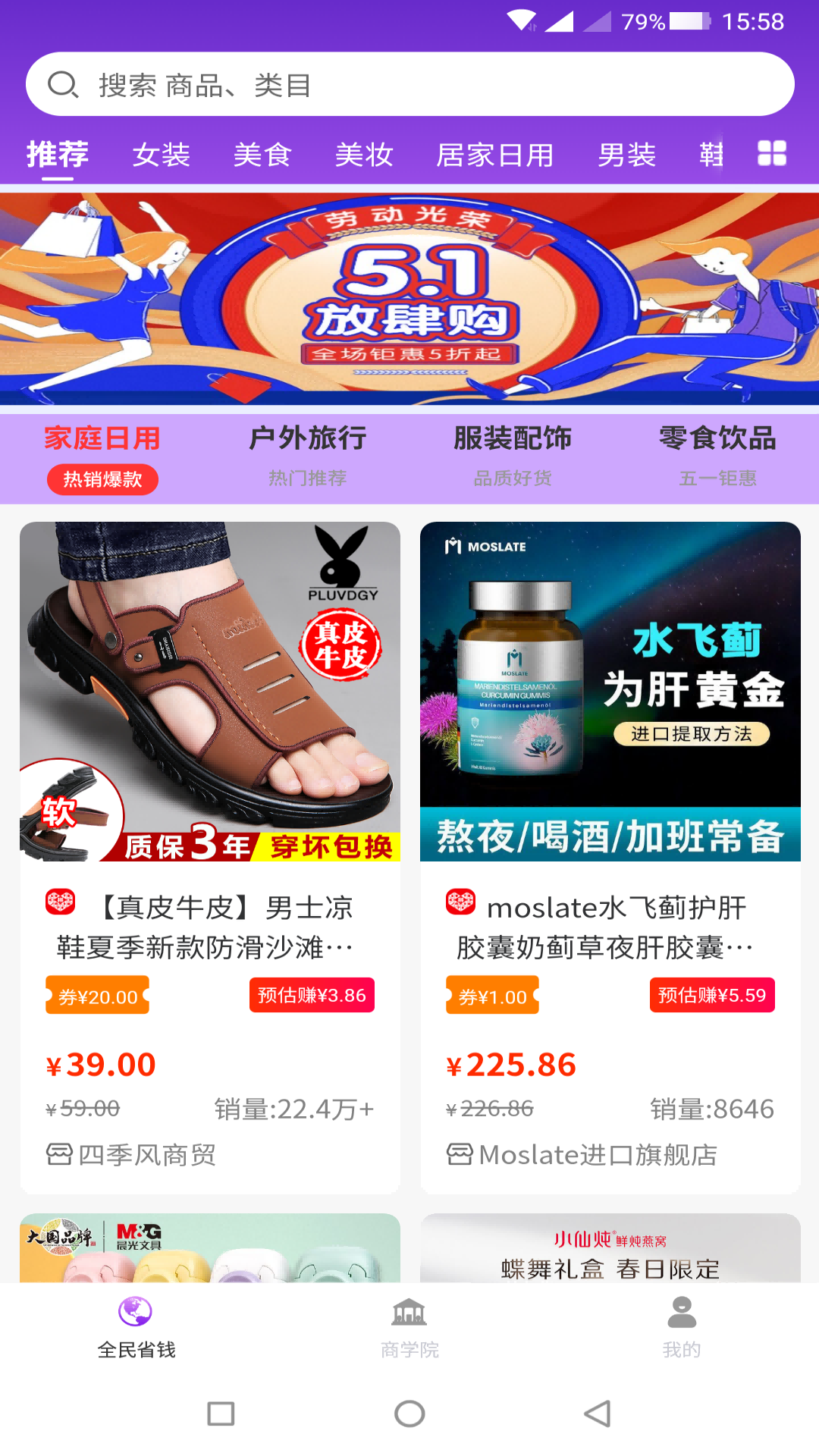Go to the 商学院 tab
The height and width of the screenshot is (1456, 819).
pos(409,1327)
